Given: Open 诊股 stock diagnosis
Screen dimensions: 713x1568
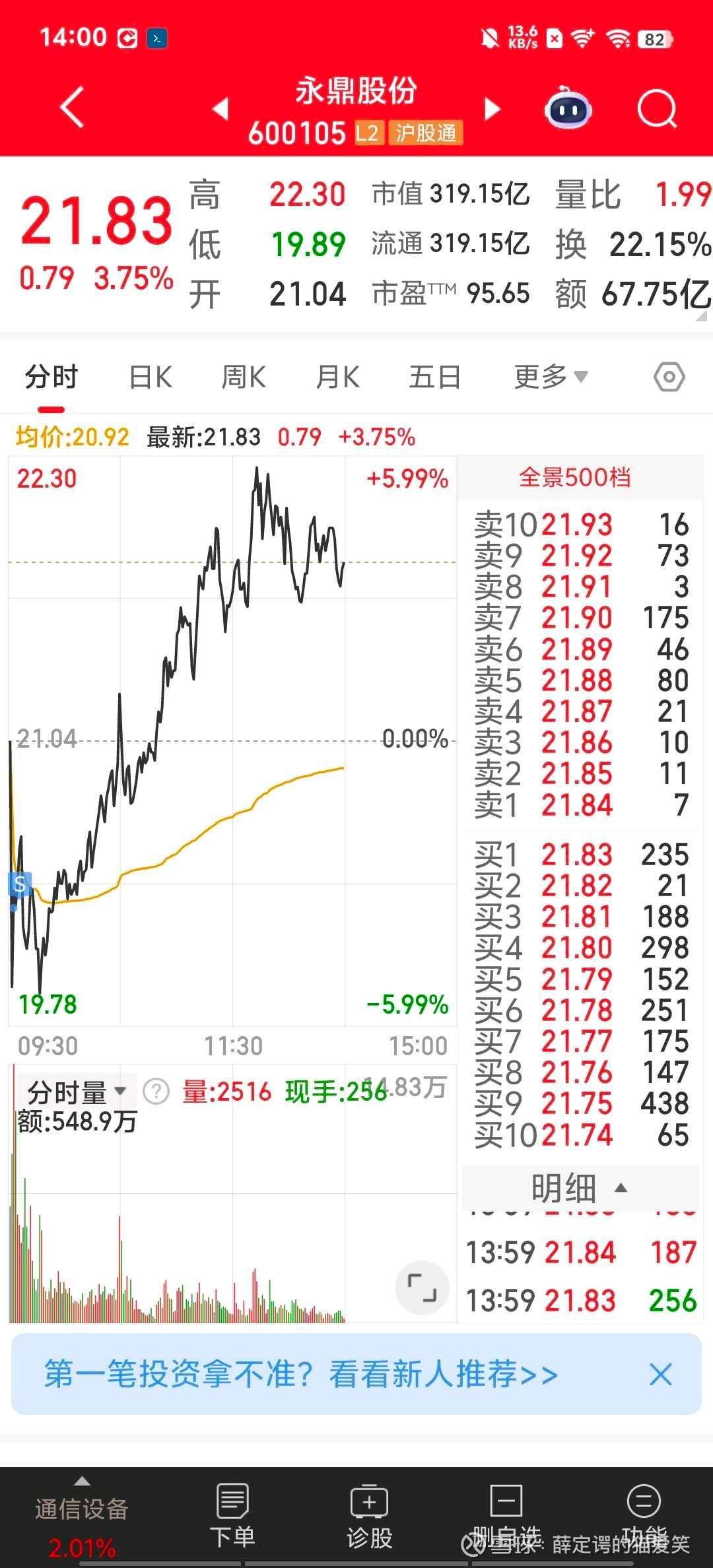Looking at the screenshot, I should (370, 1517).
